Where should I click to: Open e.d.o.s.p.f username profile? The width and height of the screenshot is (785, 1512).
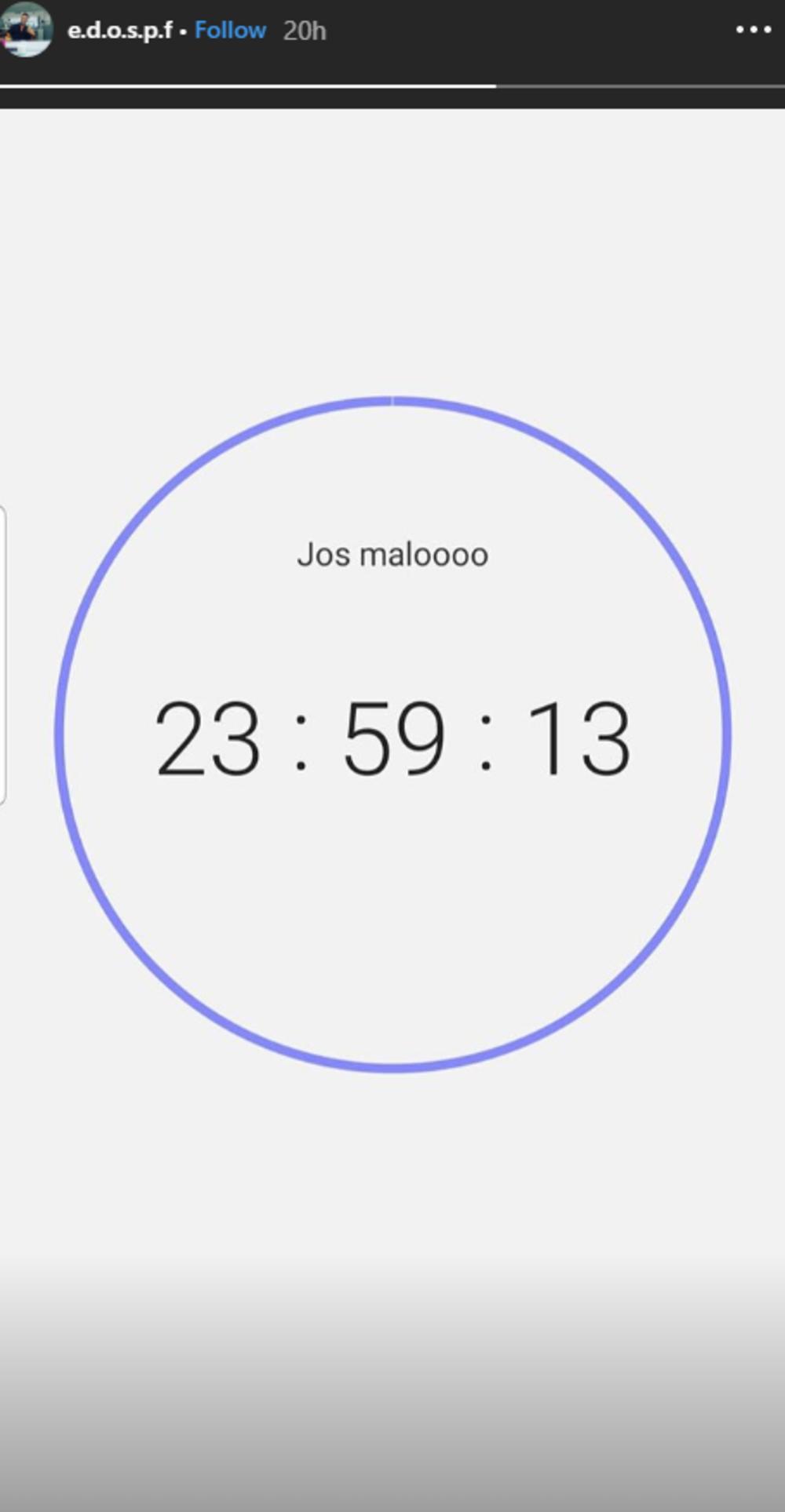click(x=119, y=31)
